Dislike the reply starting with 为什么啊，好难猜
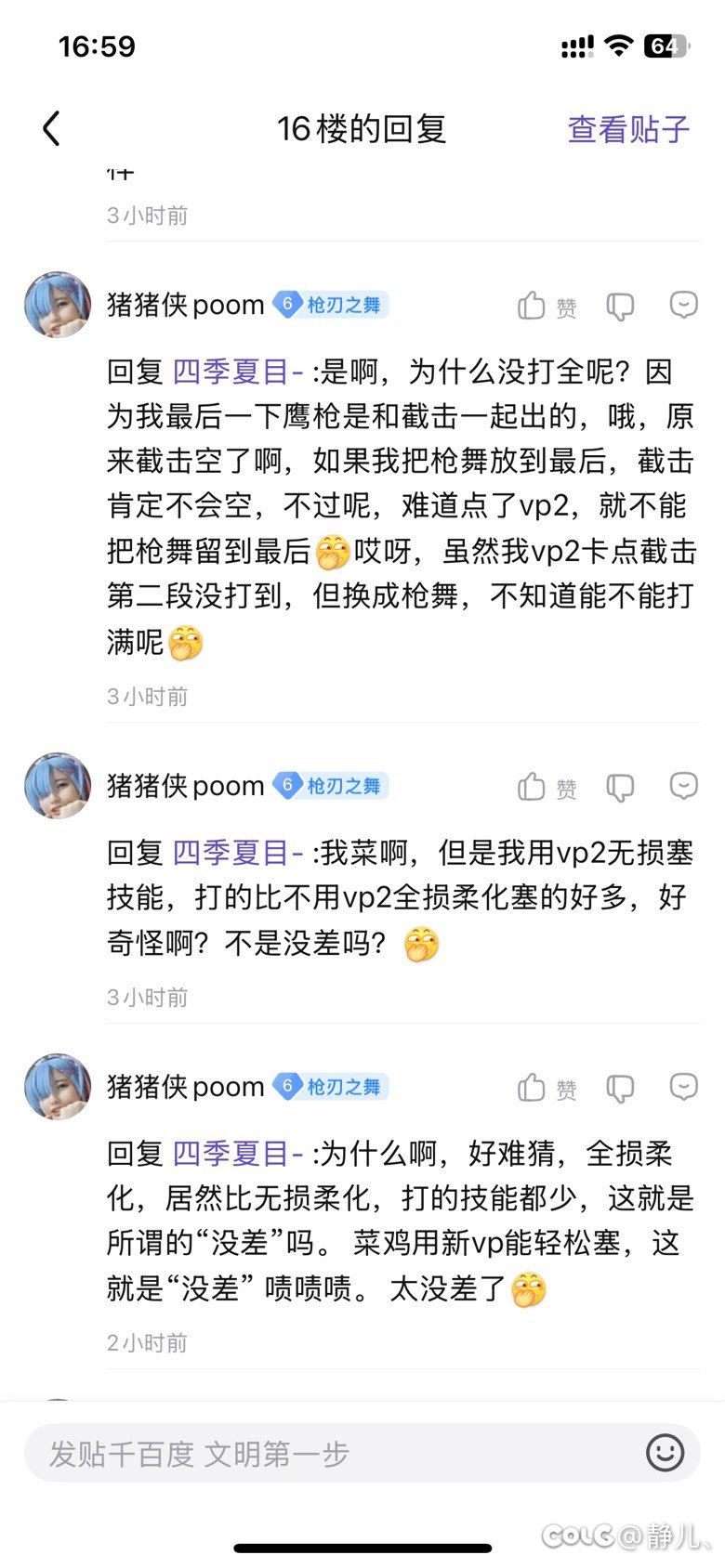 click(620, 1088)
